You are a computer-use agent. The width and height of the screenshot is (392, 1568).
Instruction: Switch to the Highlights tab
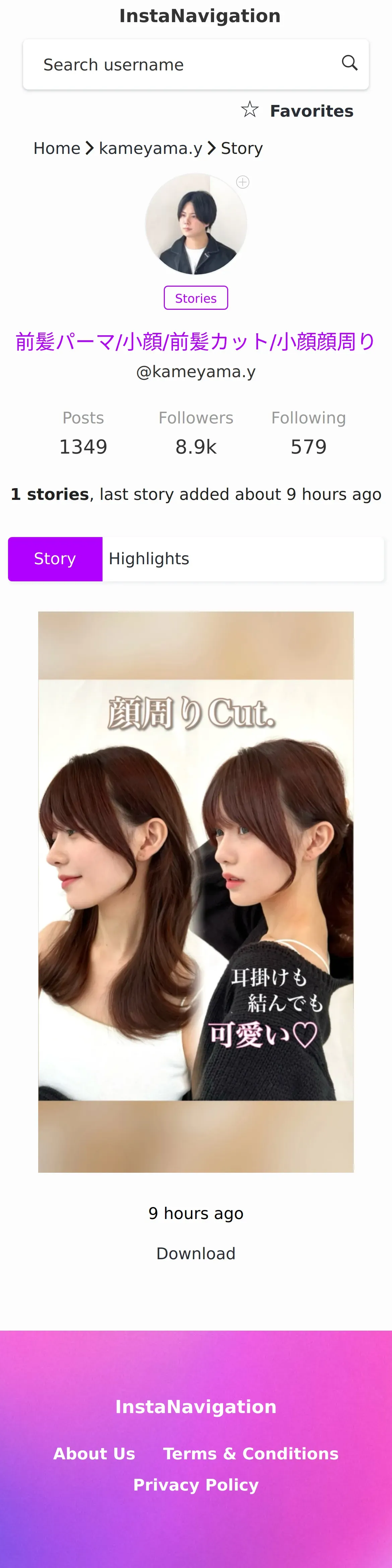point(149,559)
